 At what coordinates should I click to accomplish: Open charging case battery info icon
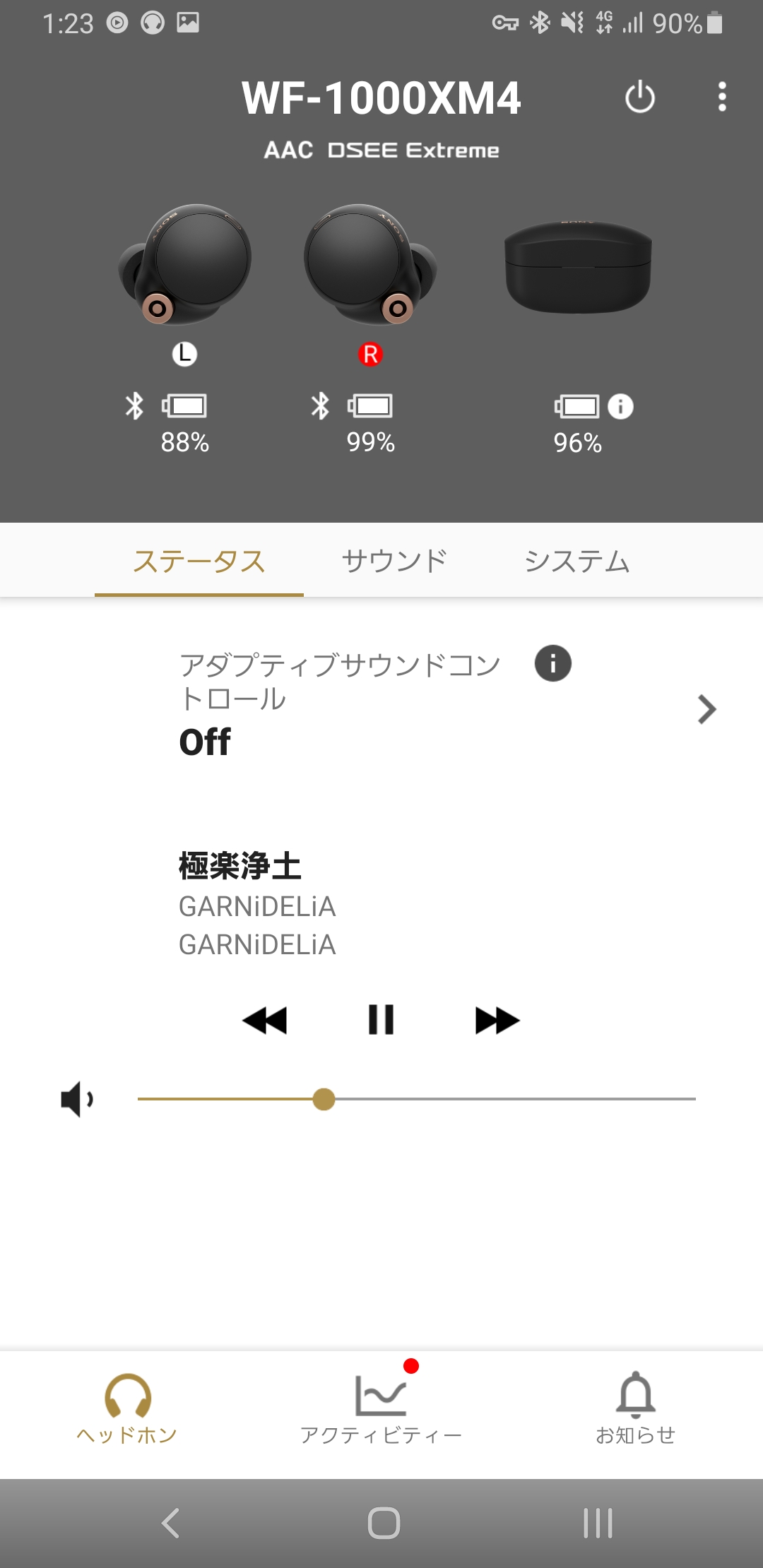(620, 406)
